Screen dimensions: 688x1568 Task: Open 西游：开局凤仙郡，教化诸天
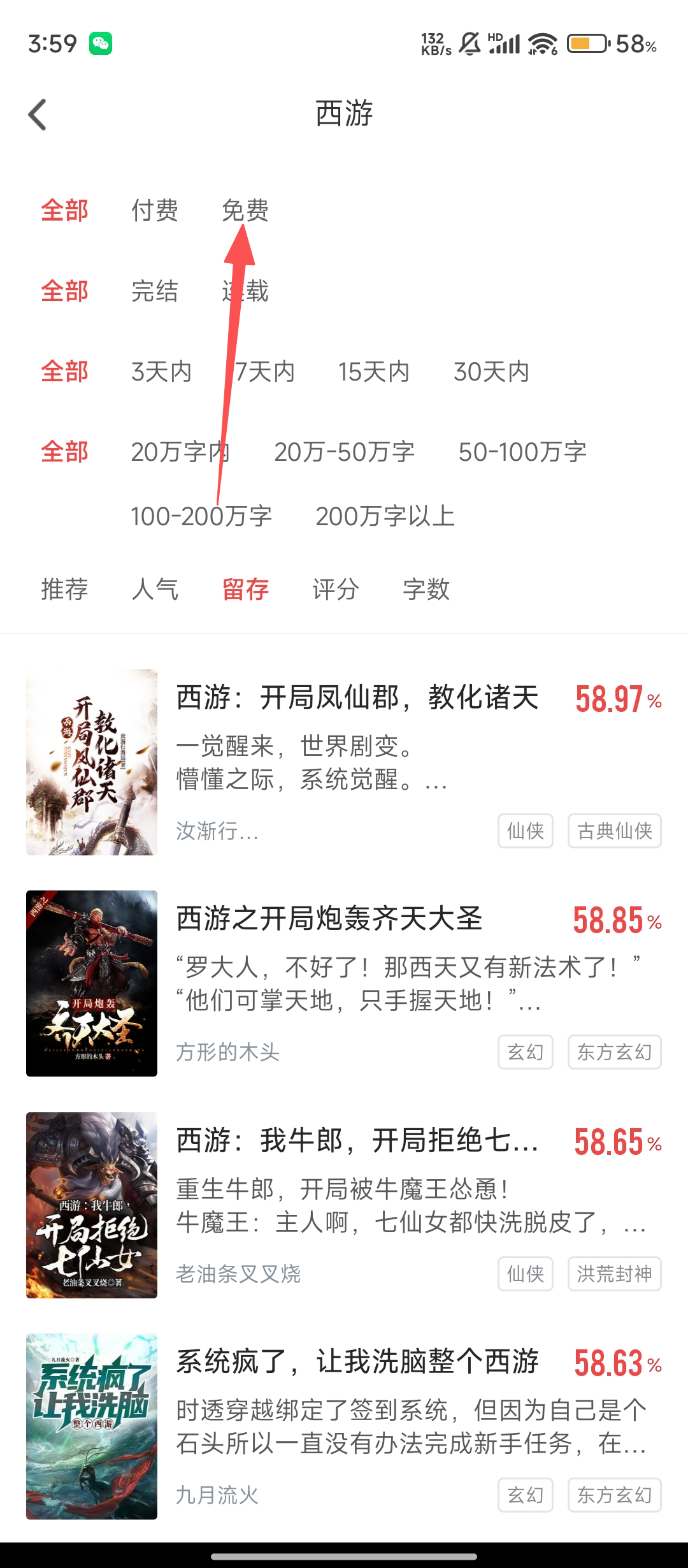(357, 698)
